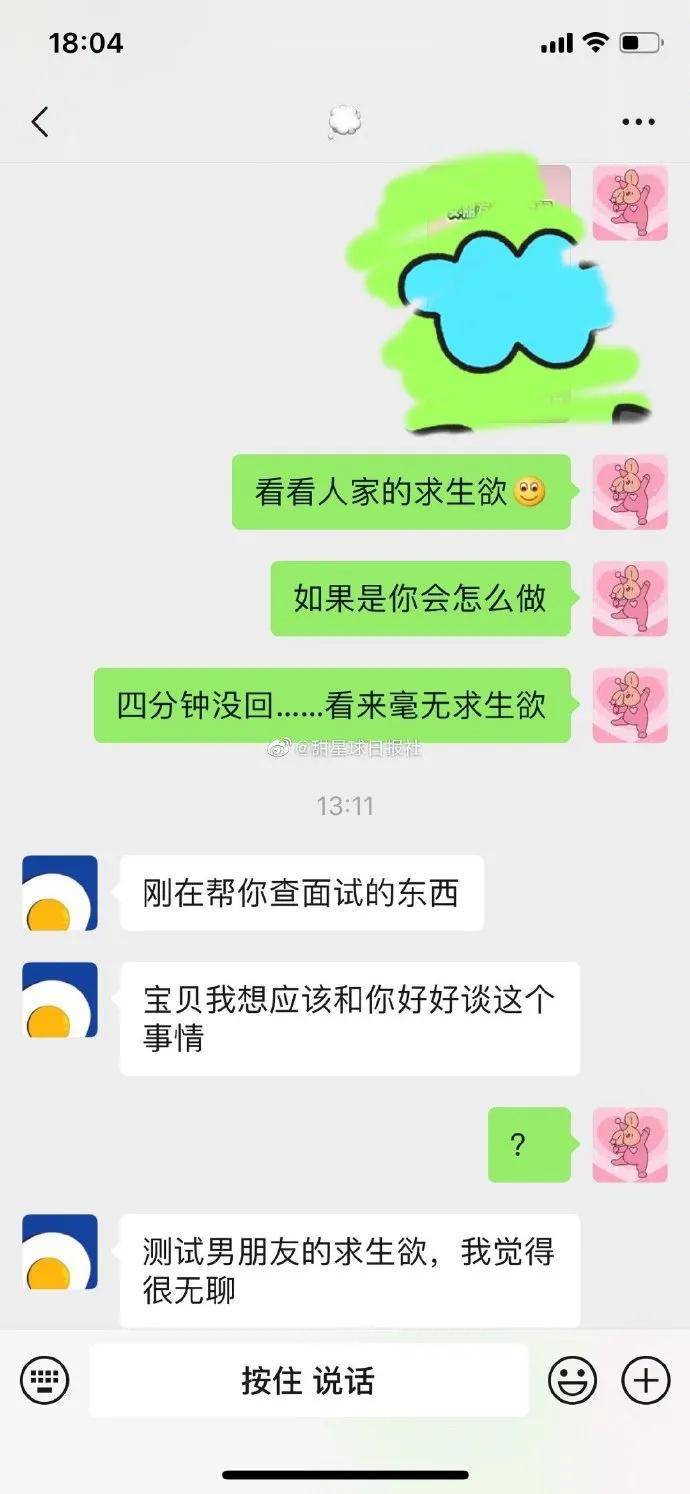Tap the 按住 说话 hold-to-talk button
690x1494 pixels.
click(x=308, y=1381)
